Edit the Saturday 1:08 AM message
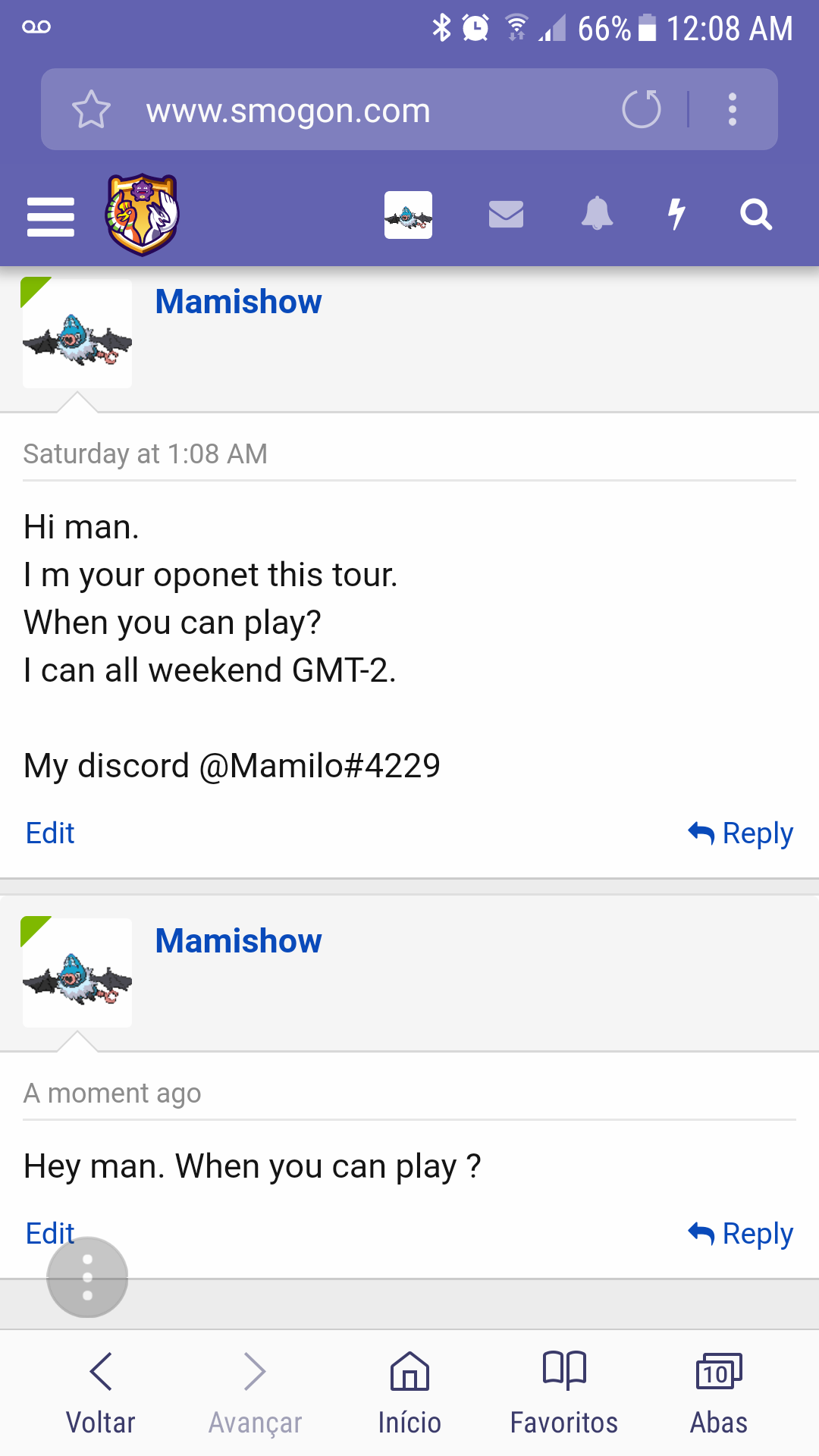 tap(50, 833)
